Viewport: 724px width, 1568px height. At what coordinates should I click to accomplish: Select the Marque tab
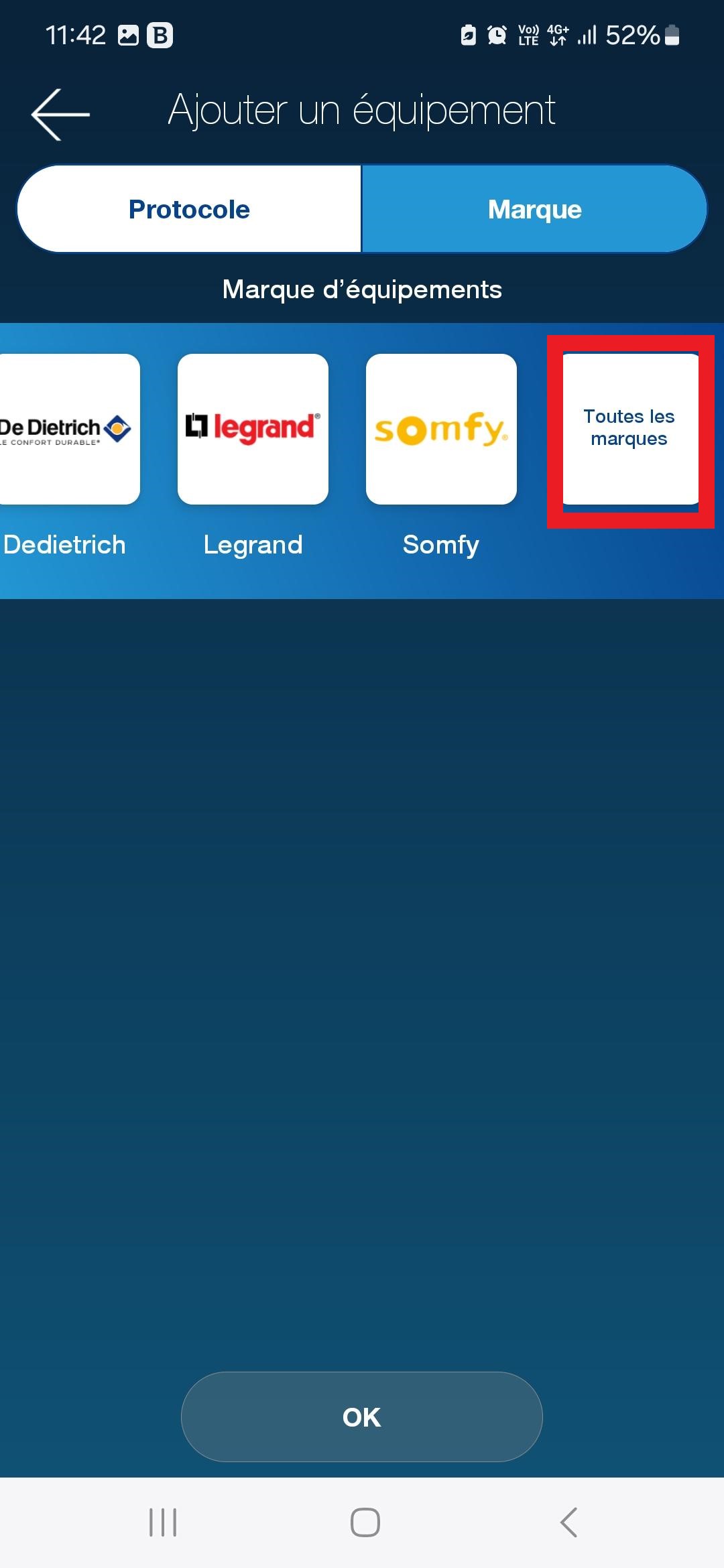[534, 209]
